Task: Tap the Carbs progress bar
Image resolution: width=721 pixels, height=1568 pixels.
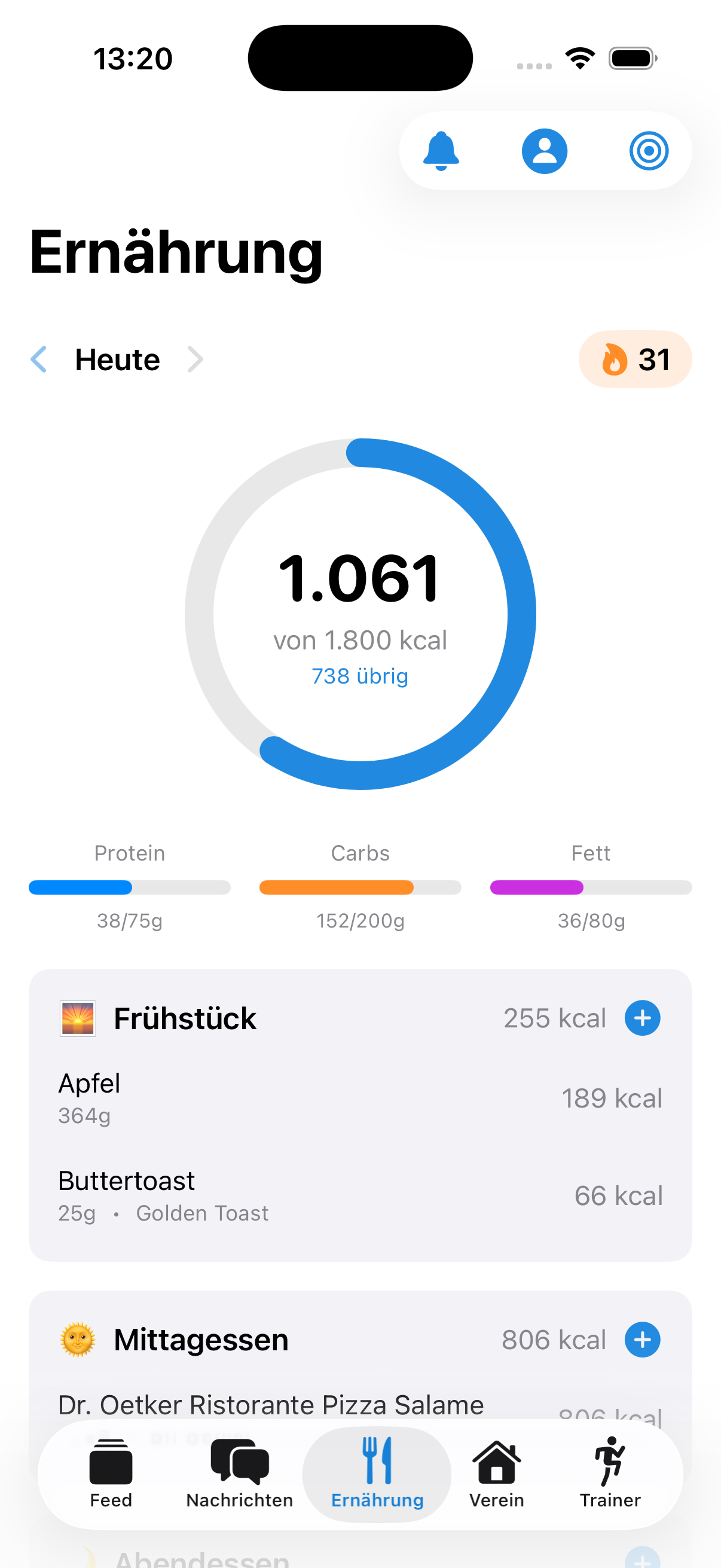Action: (359, 888)
